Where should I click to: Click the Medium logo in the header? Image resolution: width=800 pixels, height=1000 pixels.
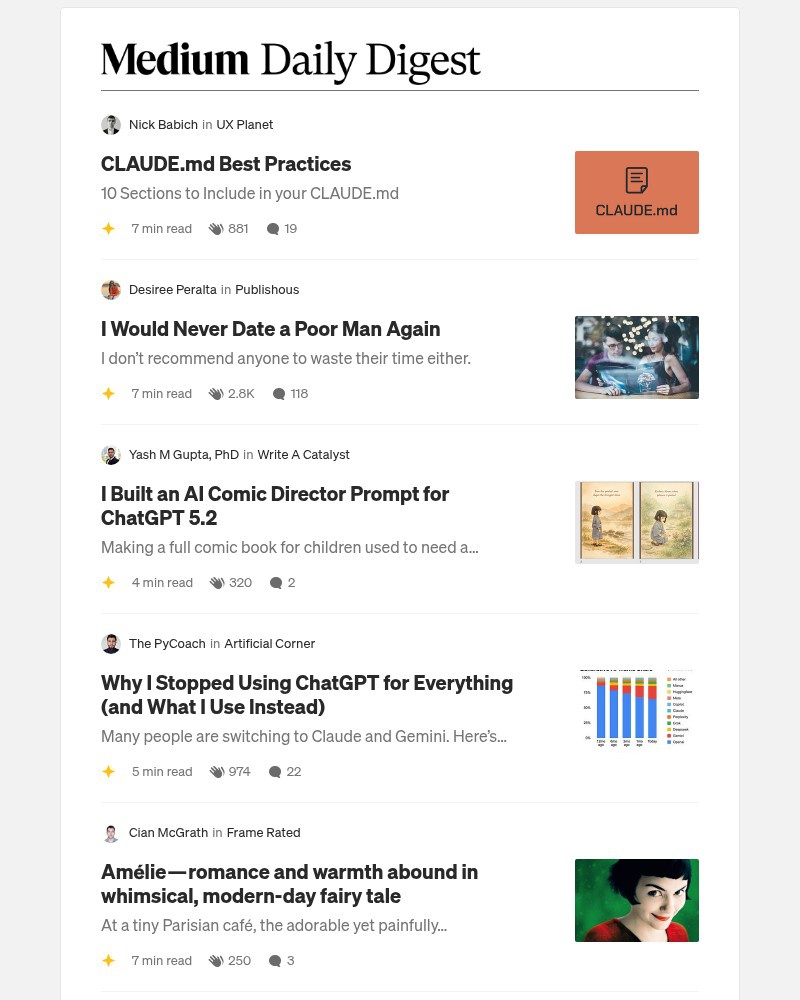(175, 60)
